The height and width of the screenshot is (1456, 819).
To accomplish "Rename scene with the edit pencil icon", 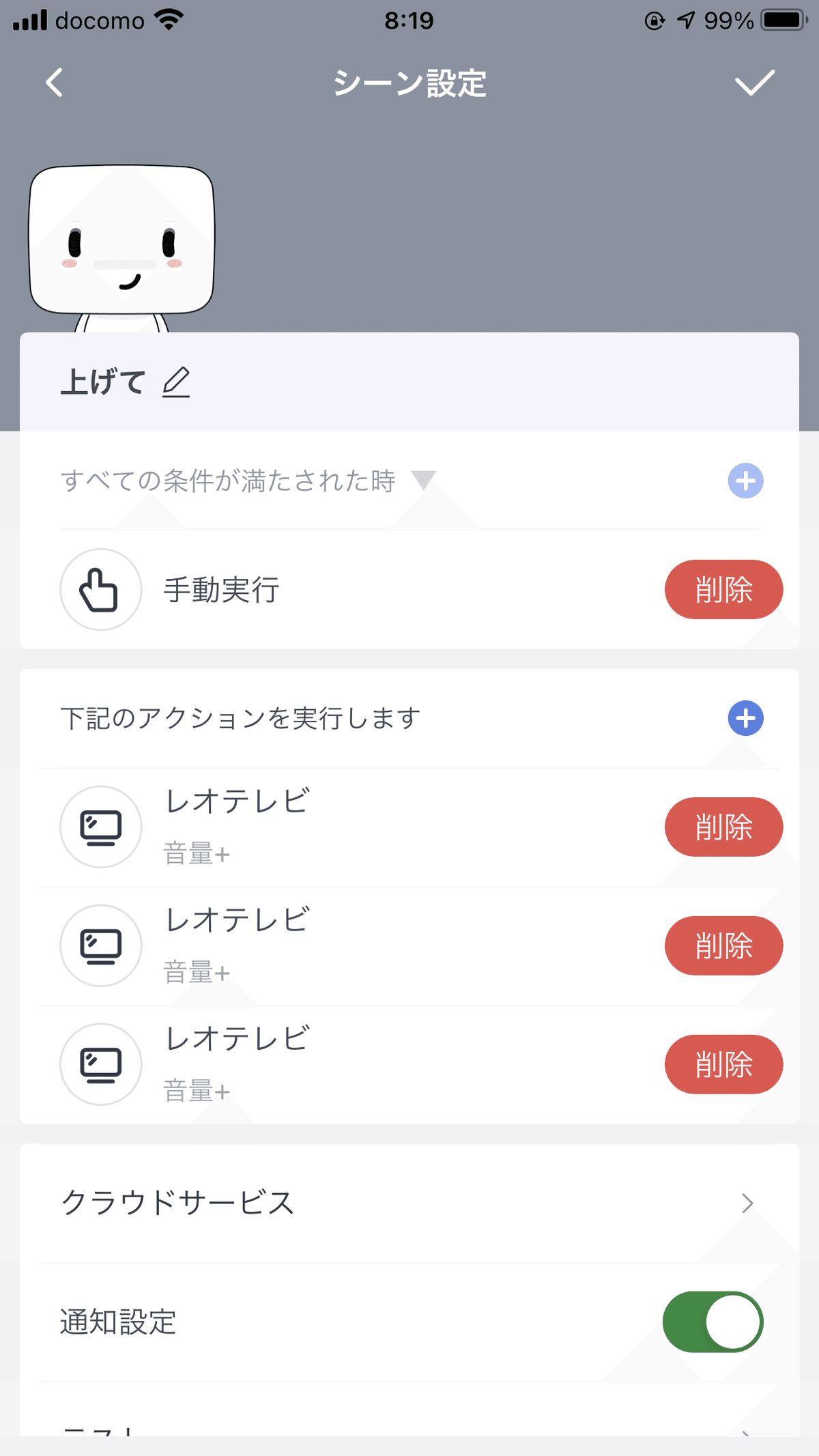I will [177, 382].
